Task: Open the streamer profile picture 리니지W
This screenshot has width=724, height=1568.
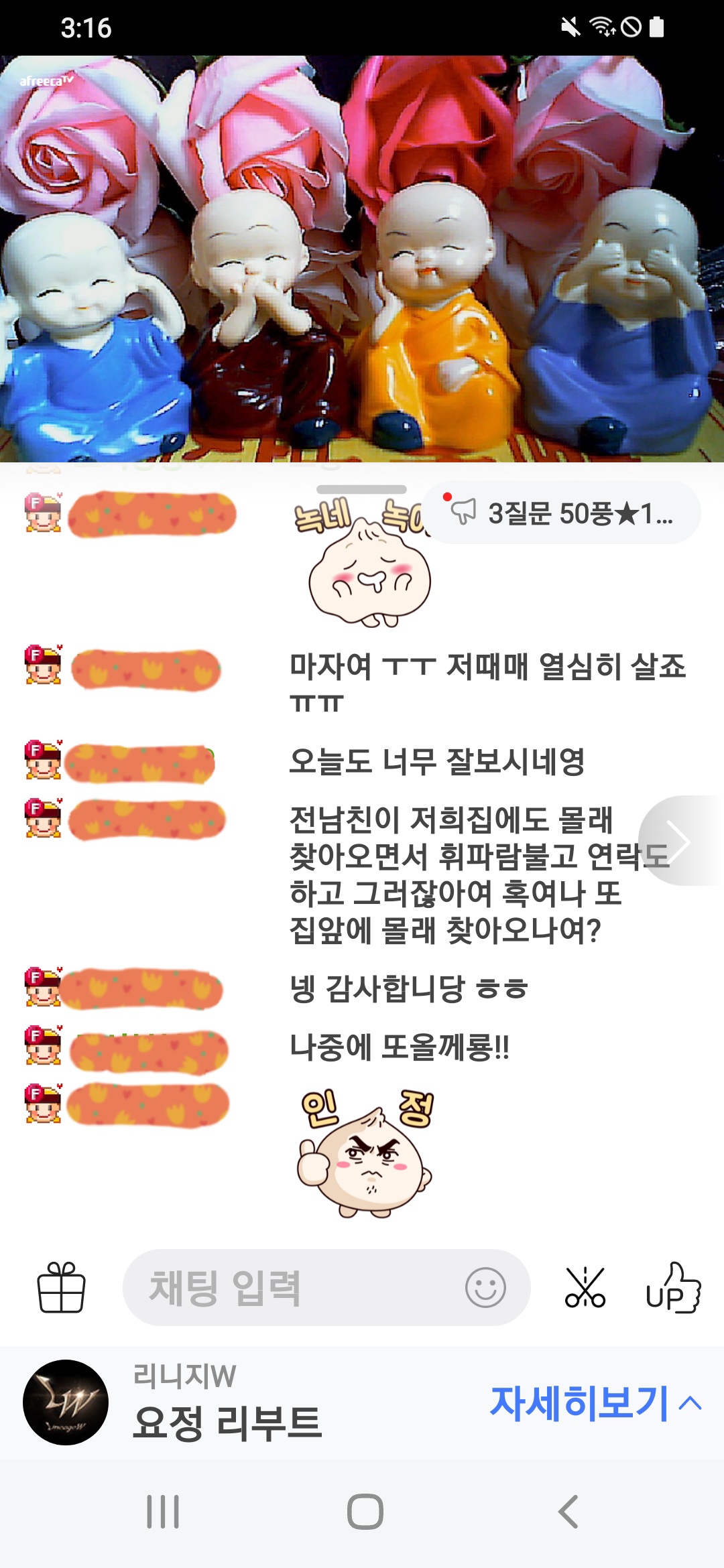Action: click(x=66, y=1402)
